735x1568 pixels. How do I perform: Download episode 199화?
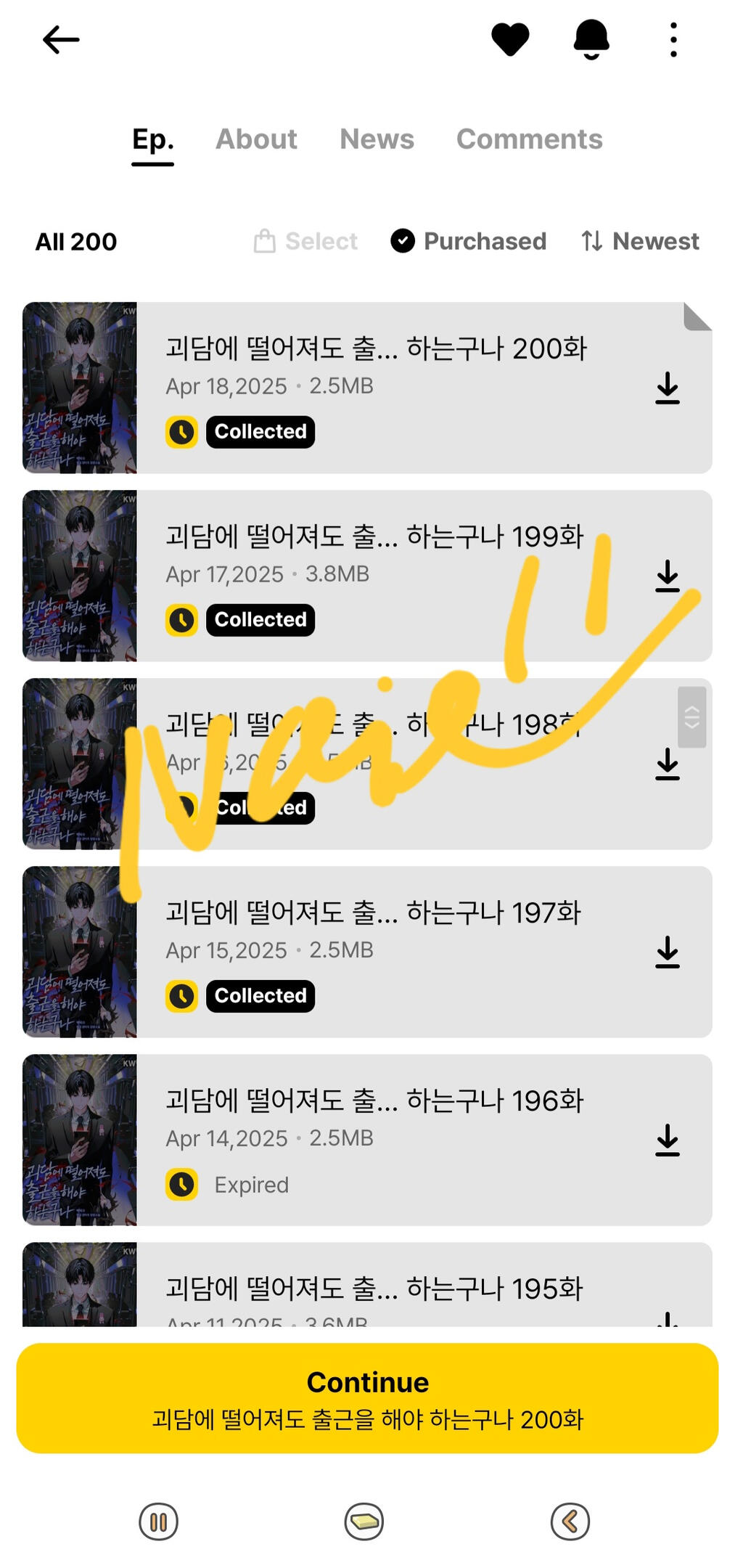668,576
